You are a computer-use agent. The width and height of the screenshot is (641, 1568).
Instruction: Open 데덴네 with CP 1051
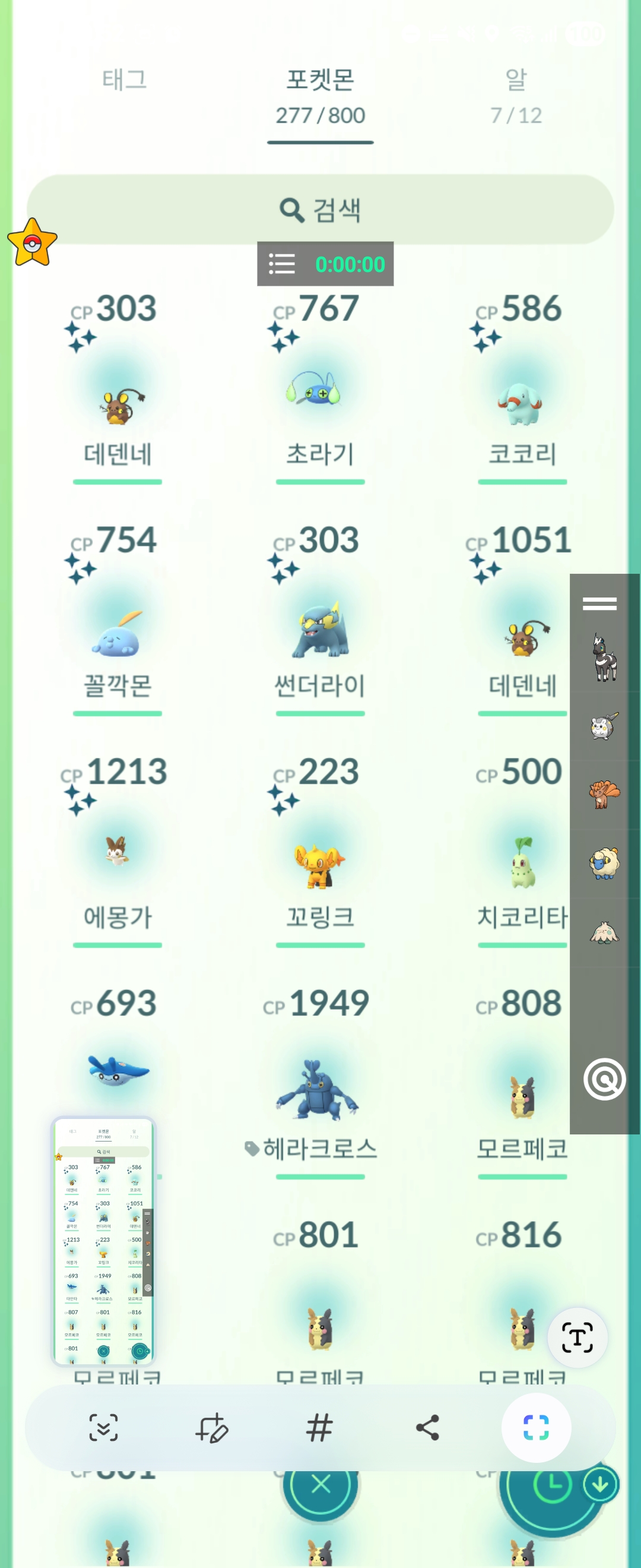pyautogui.click(x=522, y=636)
